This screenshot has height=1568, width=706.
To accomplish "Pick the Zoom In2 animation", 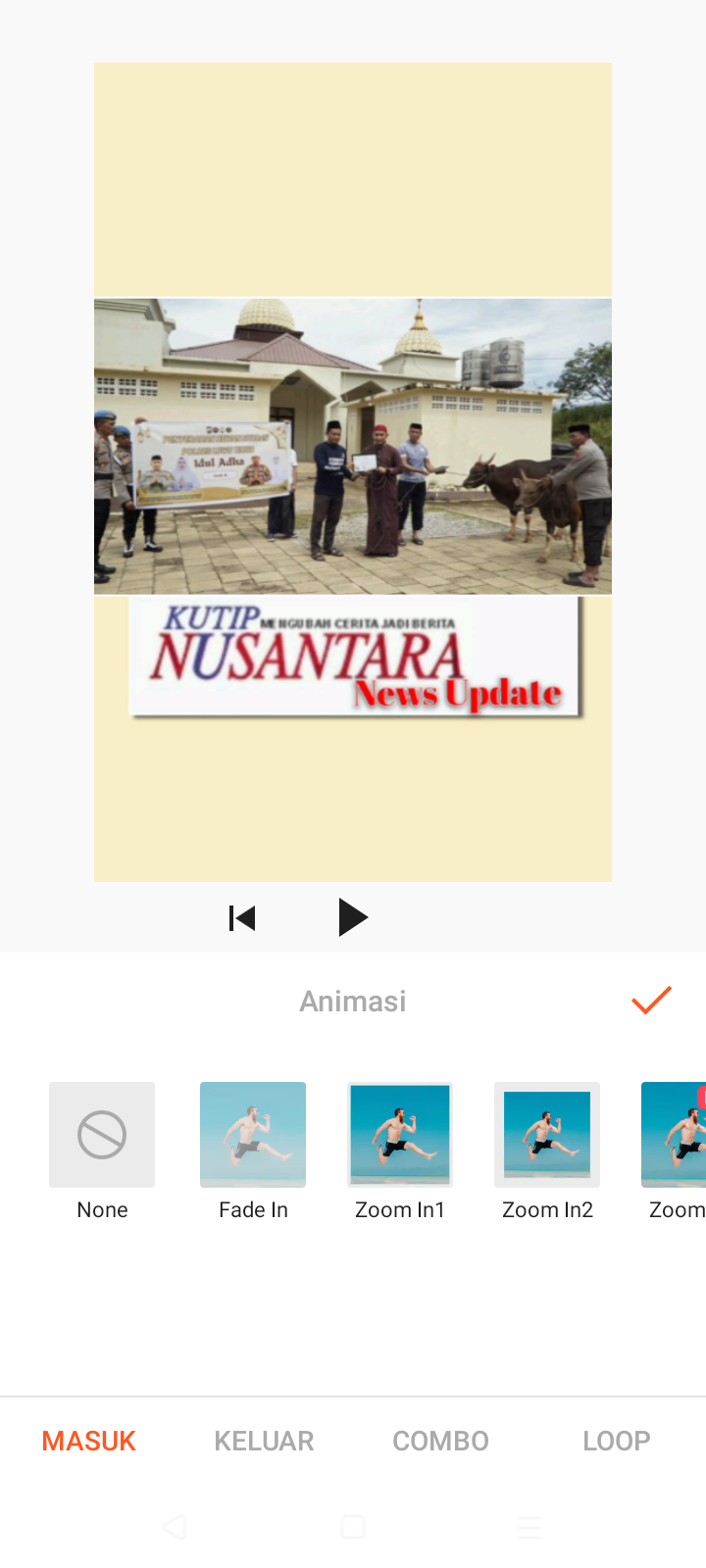I will [547, 1135].
